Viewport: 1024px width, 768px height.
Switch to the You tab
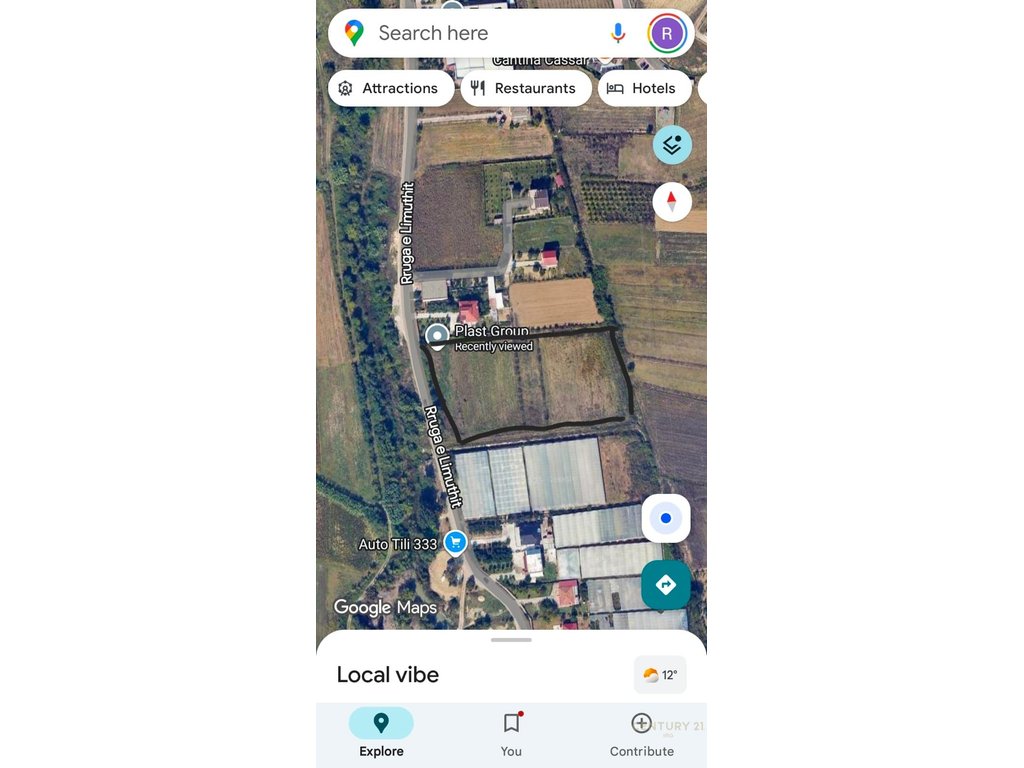pos(511,734)
